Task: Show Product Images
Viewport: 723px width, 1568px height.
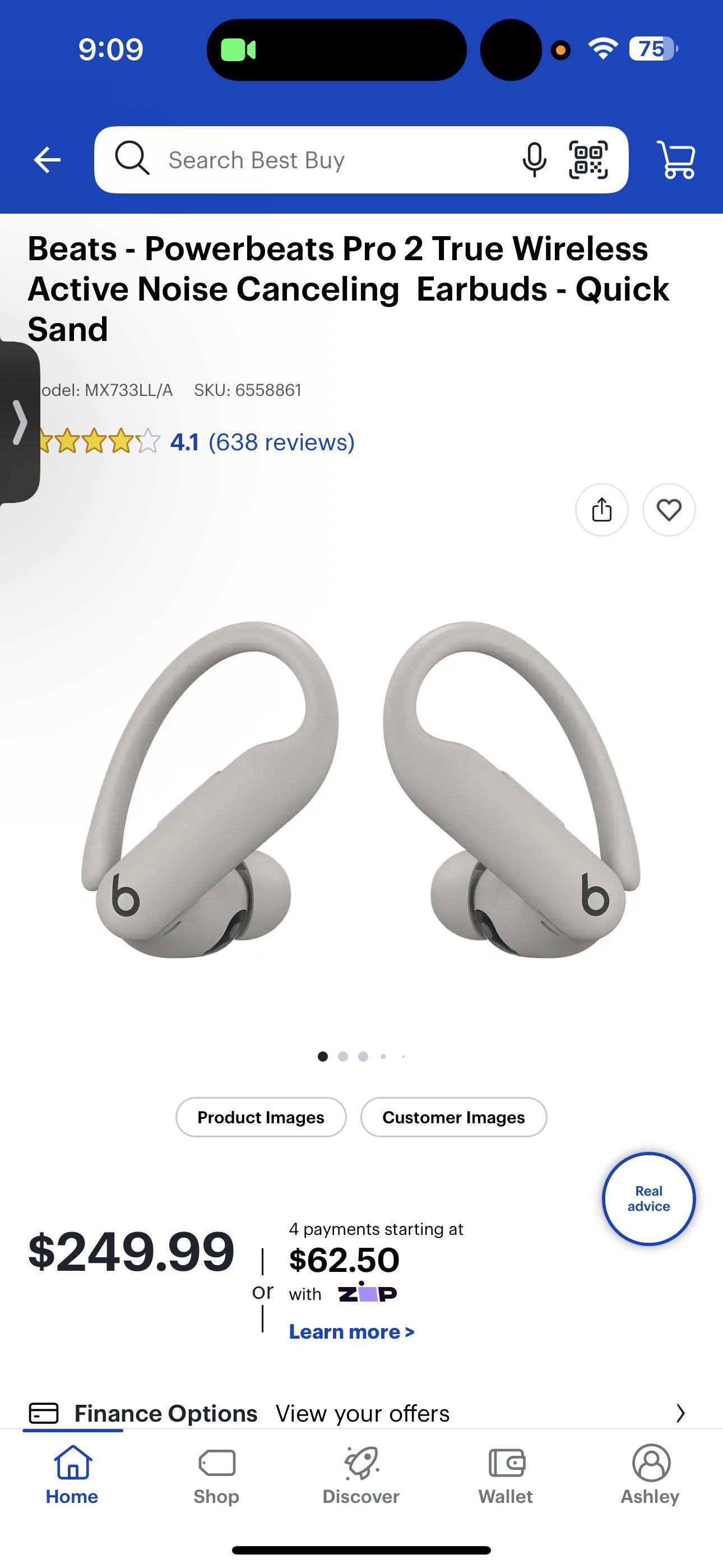Action: click(261, 1118)
